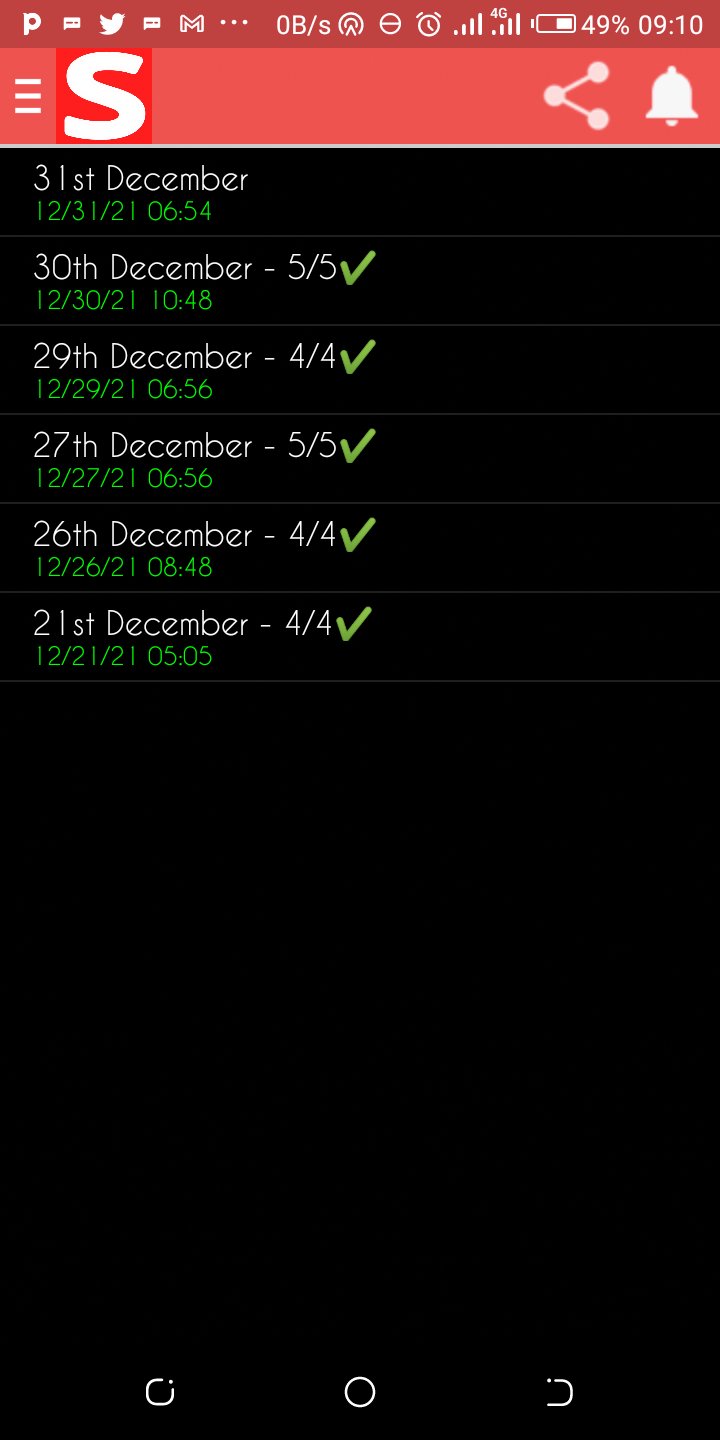Open the 31st December entry
The image size is (720, 1440).
(360, 193)
